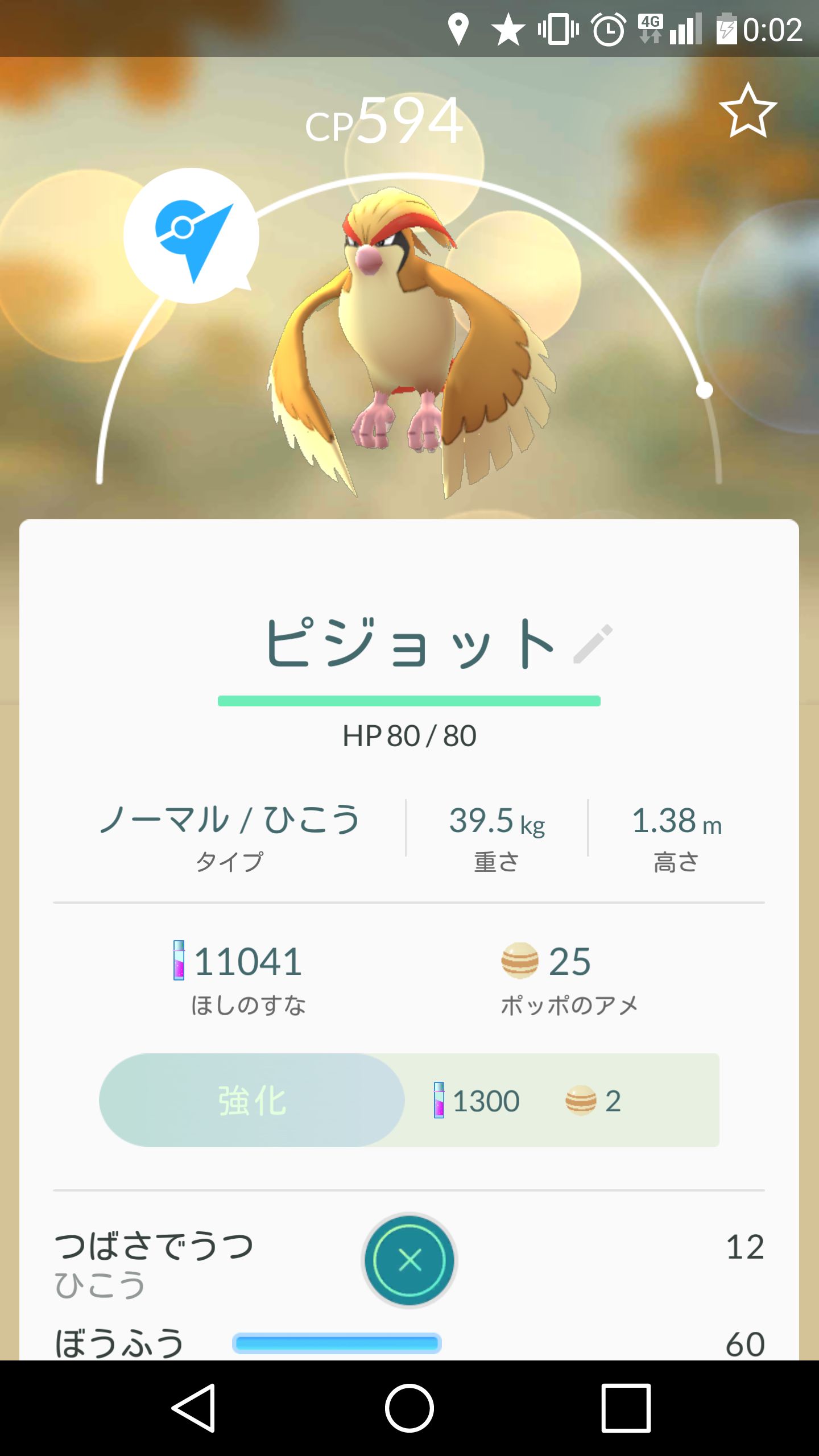Viewport: 819px width, 1456px height.
Task: Edit the ピジョット nickname with the pencil
Action: click(x=593, y=644)
